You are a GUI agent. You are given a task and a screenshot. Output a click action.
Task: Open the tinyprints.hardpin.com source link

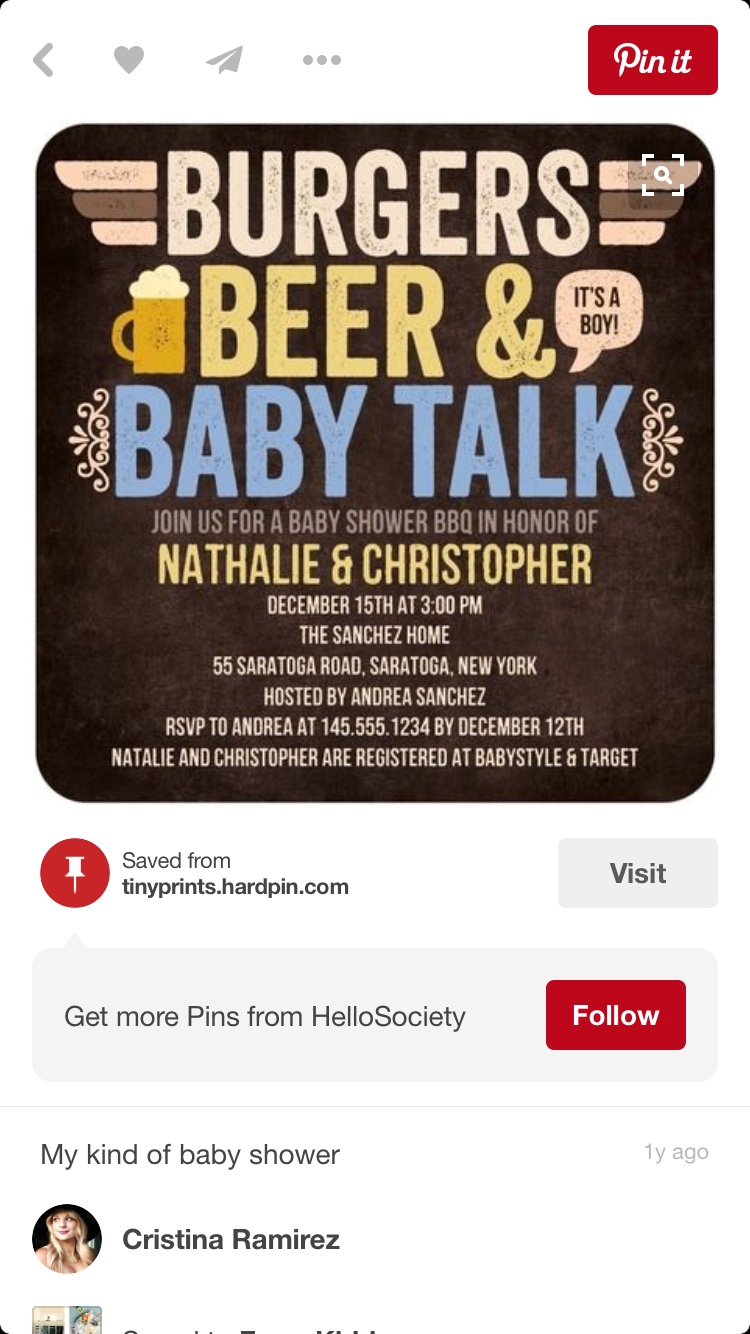(235, 886)
